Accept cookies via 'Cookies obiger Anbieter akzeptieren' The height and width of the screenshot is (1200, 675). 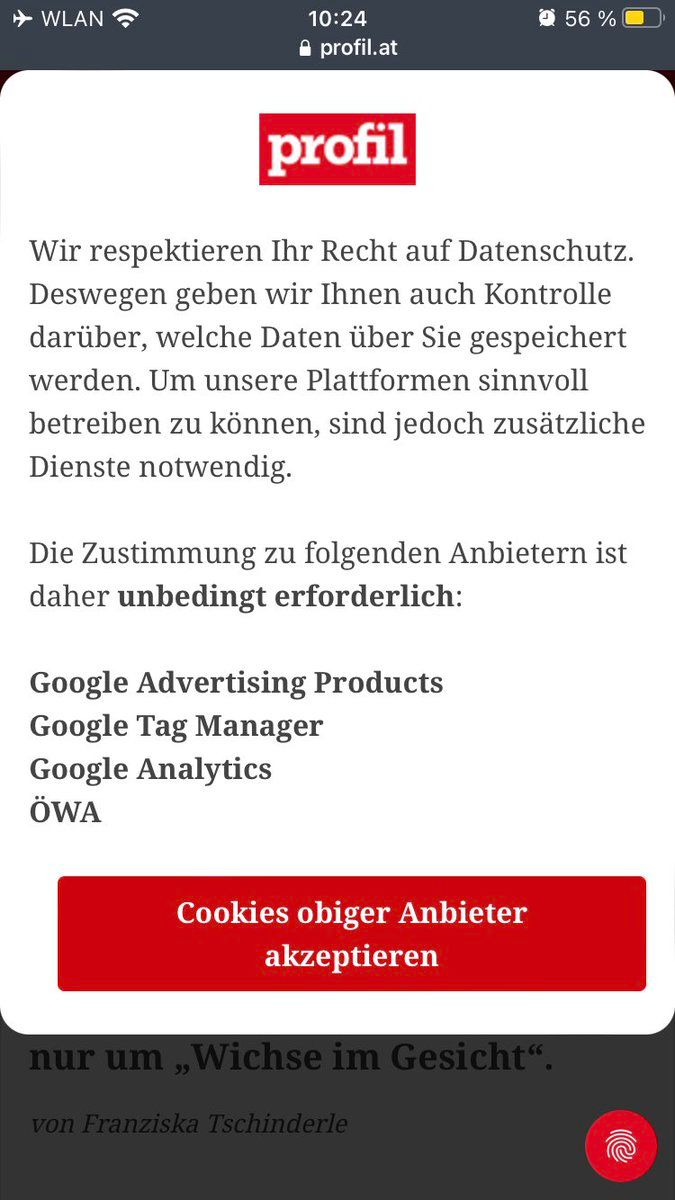[x=351, y=934]
